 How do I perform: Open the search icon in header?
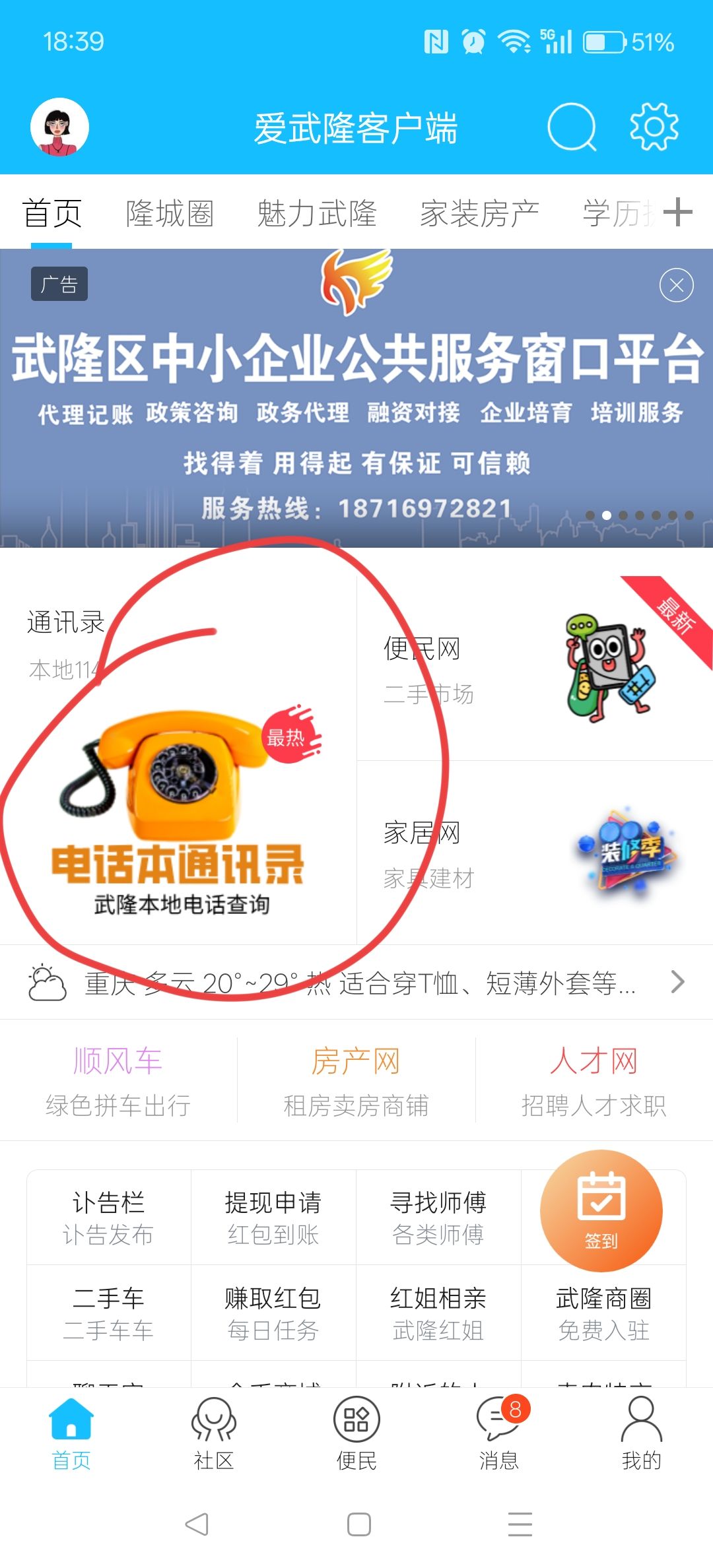[571, 127]
